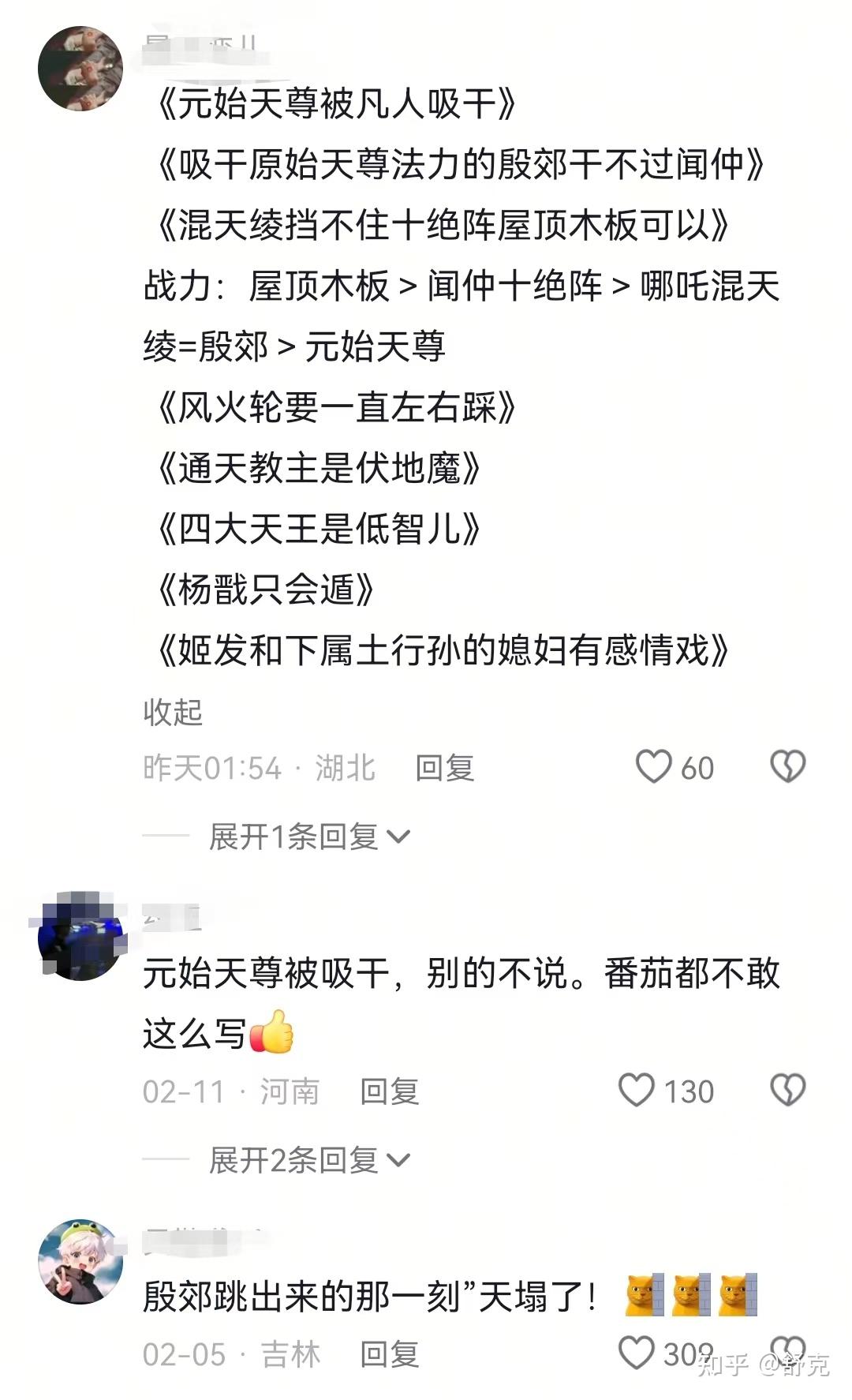Open the 吉林 commenter's avatar
Image resolution: width=852 pixels, height=1400 pixels.
point(80,1262)
